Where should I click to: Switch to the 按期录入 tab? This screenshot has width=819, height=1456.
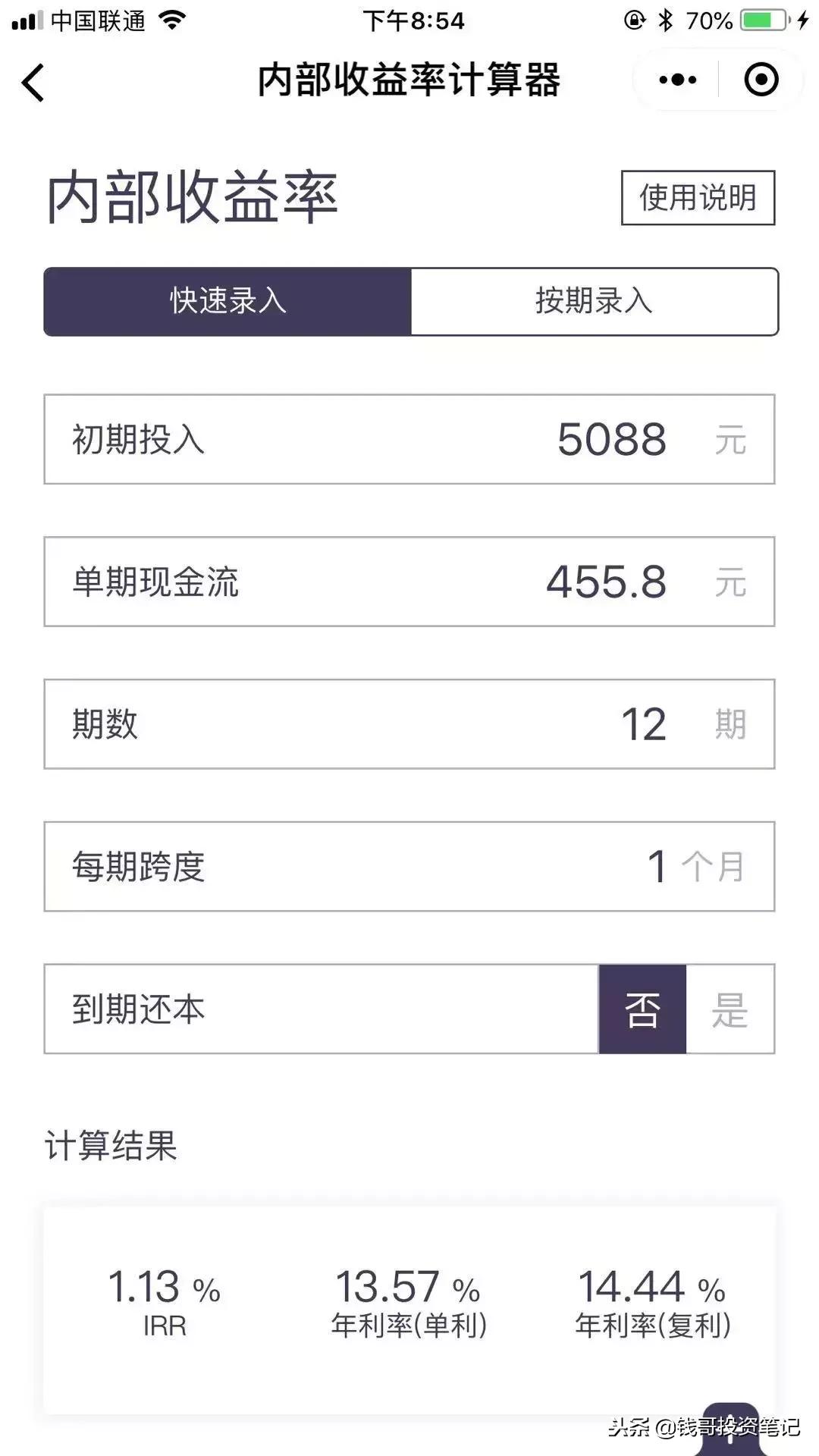(x=593, y=302)
